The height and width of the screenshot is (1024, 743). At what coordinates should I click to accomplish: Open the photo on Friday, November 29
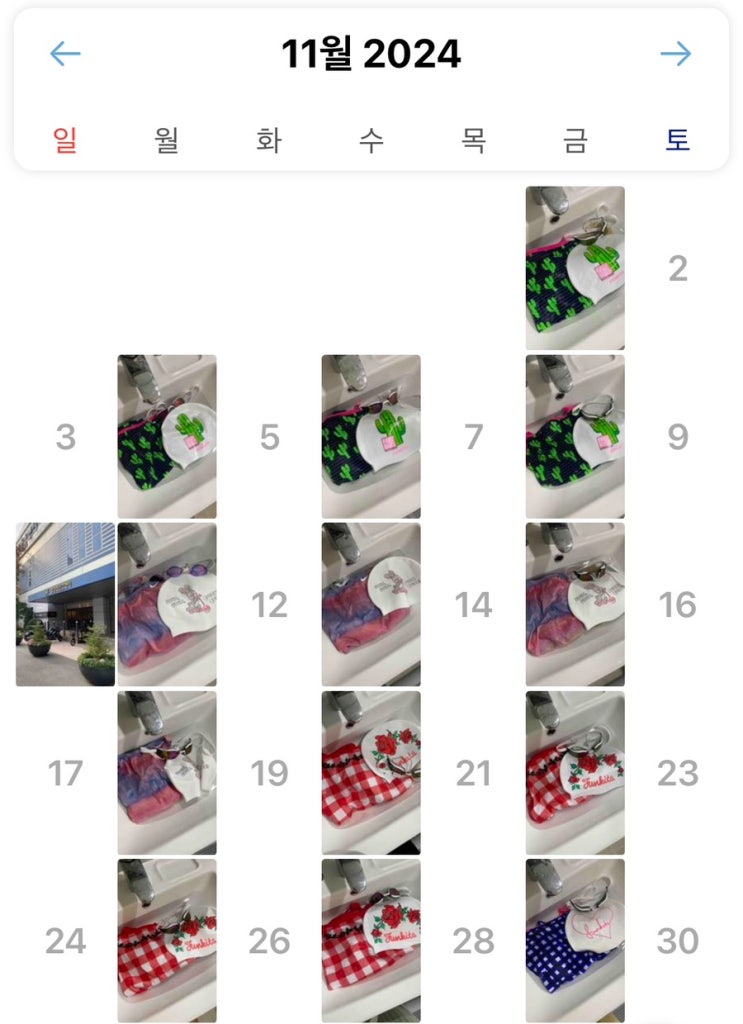[575, 940]
